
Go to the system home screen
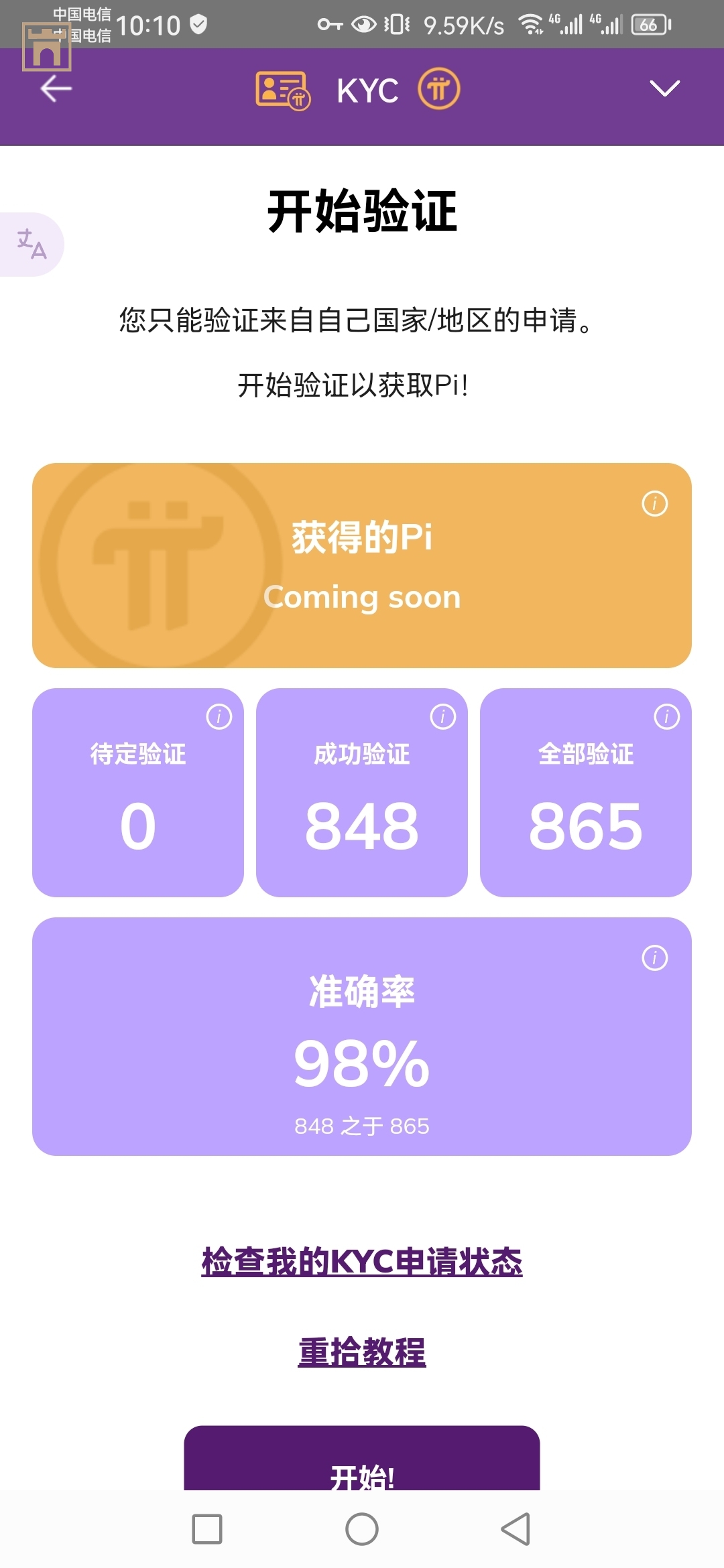point(362,1529)
